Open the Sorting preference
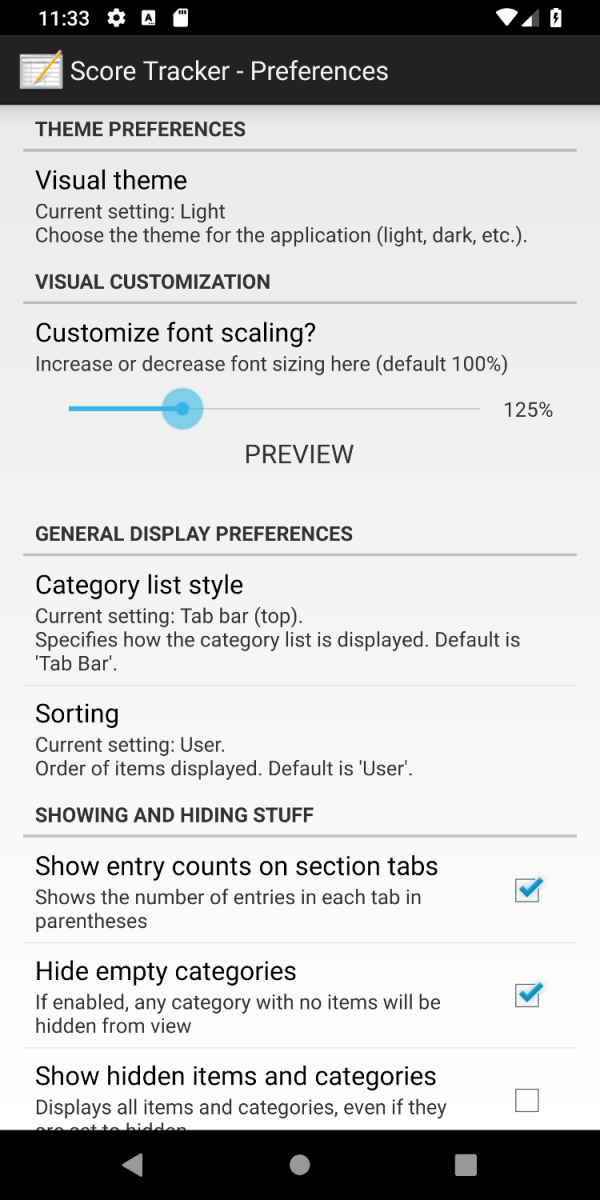 click(300, 739)
